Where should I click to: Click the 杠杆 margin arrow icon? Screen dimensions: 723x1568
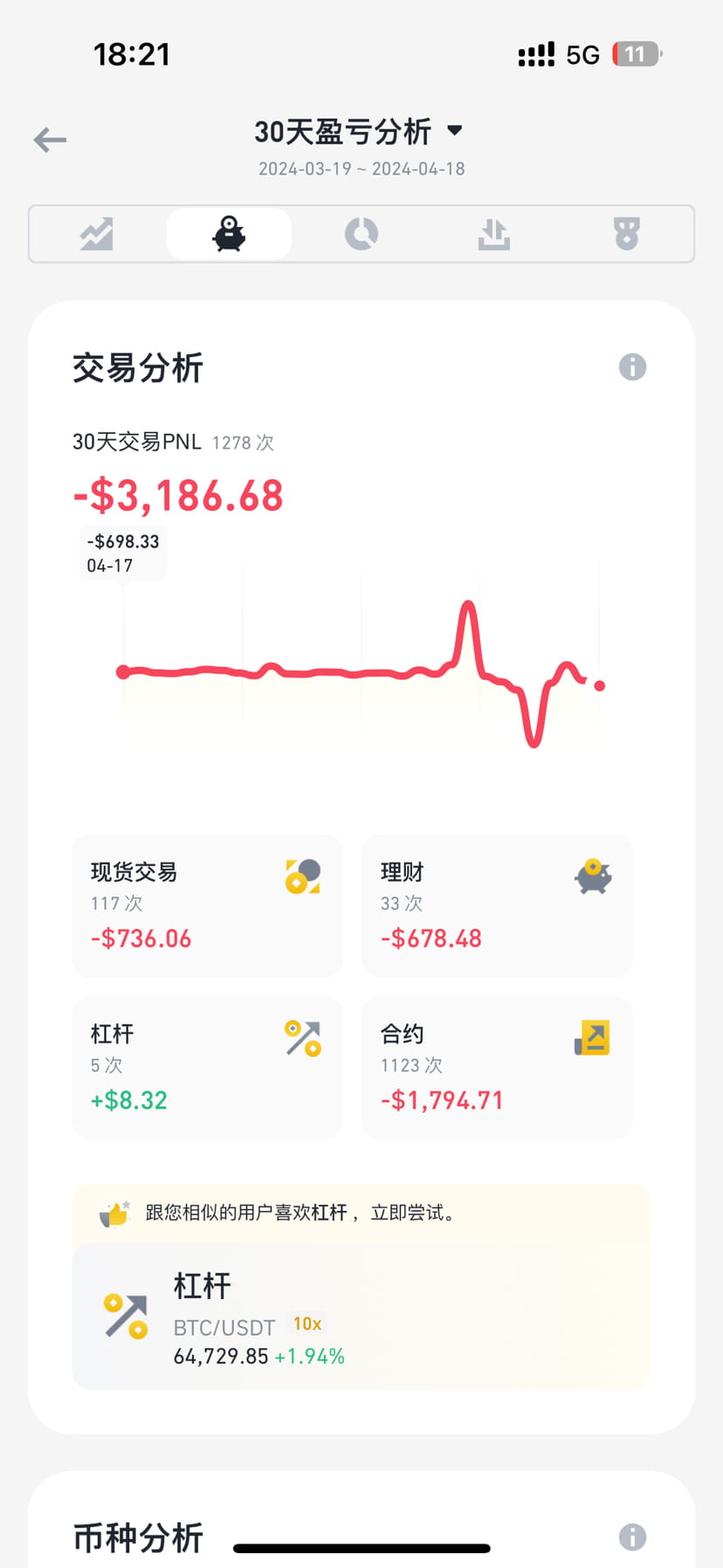(x=301, y=1038)
